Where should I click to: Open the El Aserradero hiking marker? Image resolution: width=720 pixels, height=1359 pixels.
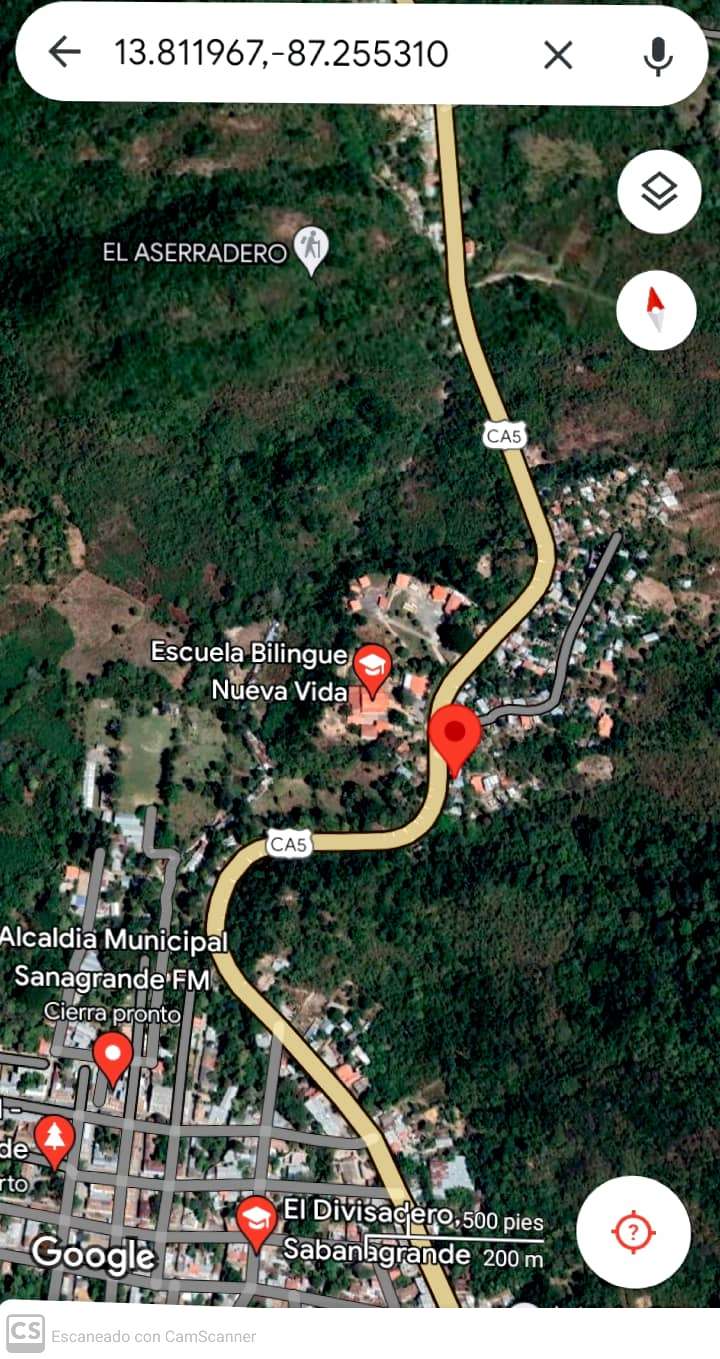pyautogui.click(x=312, y=249)
